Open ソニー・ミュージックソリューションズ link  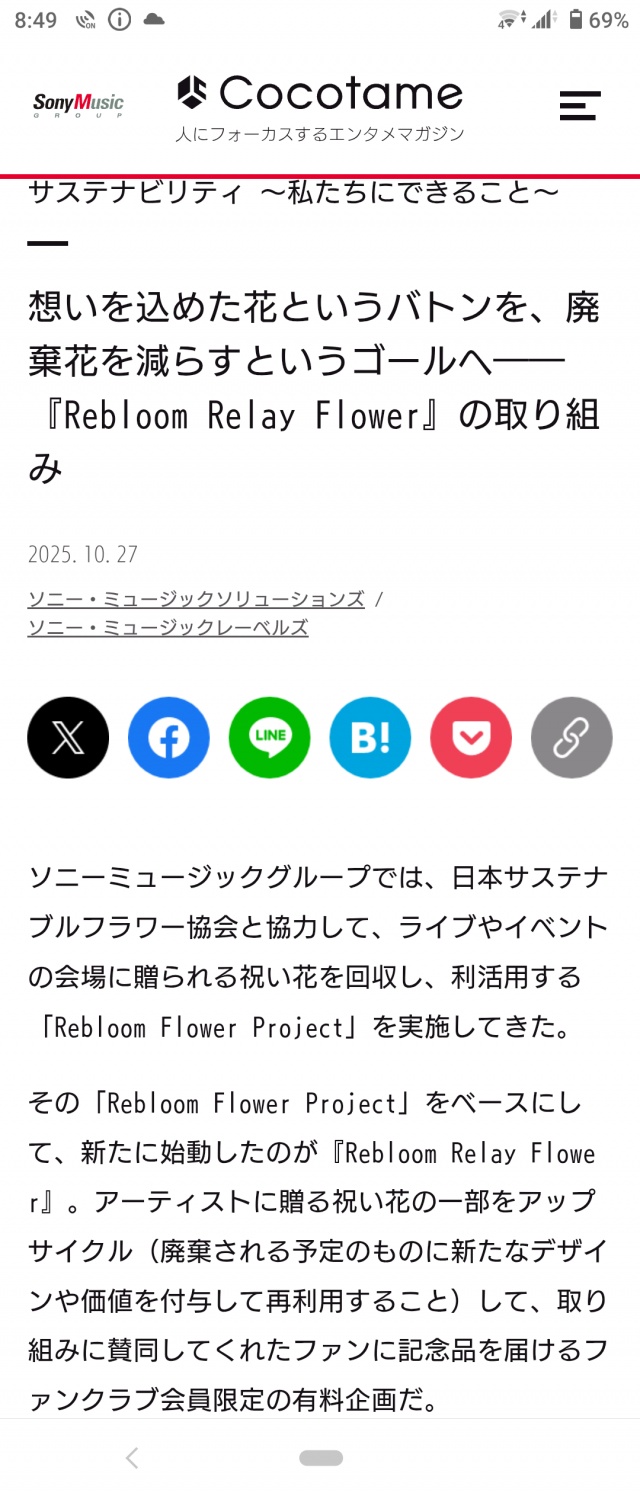coord(196,599)
